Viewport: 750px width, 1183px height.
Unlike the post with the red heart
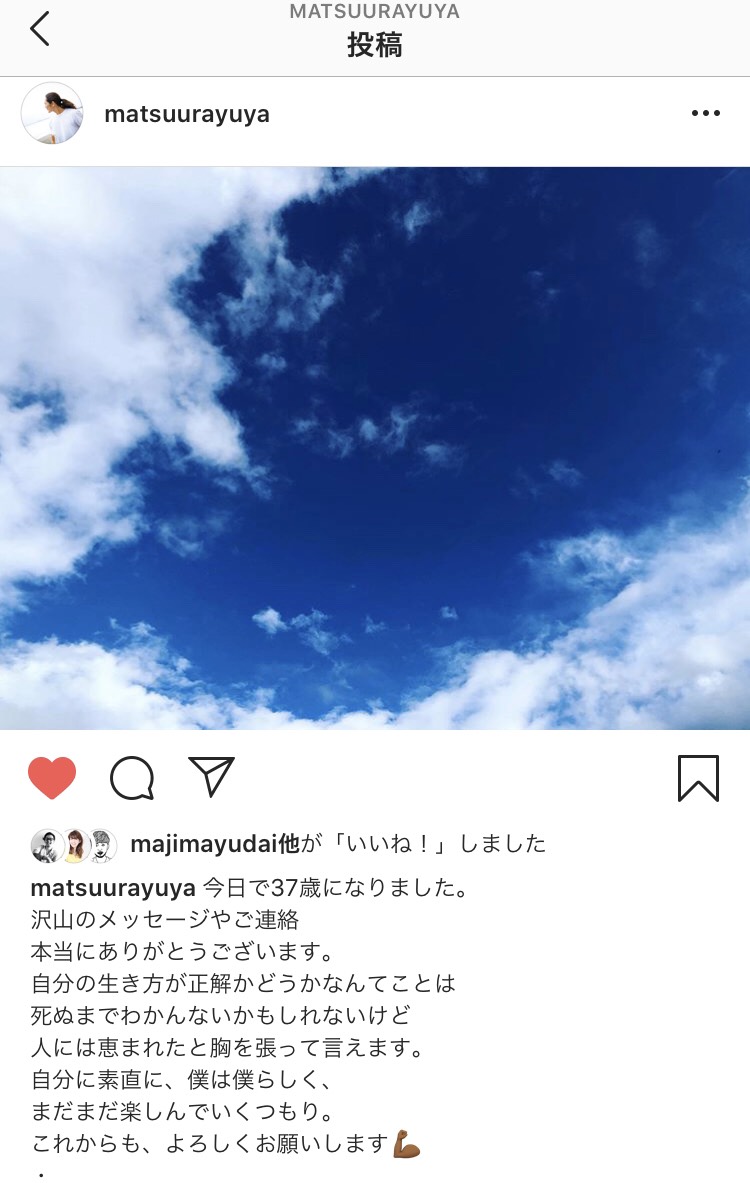[52, 778]
